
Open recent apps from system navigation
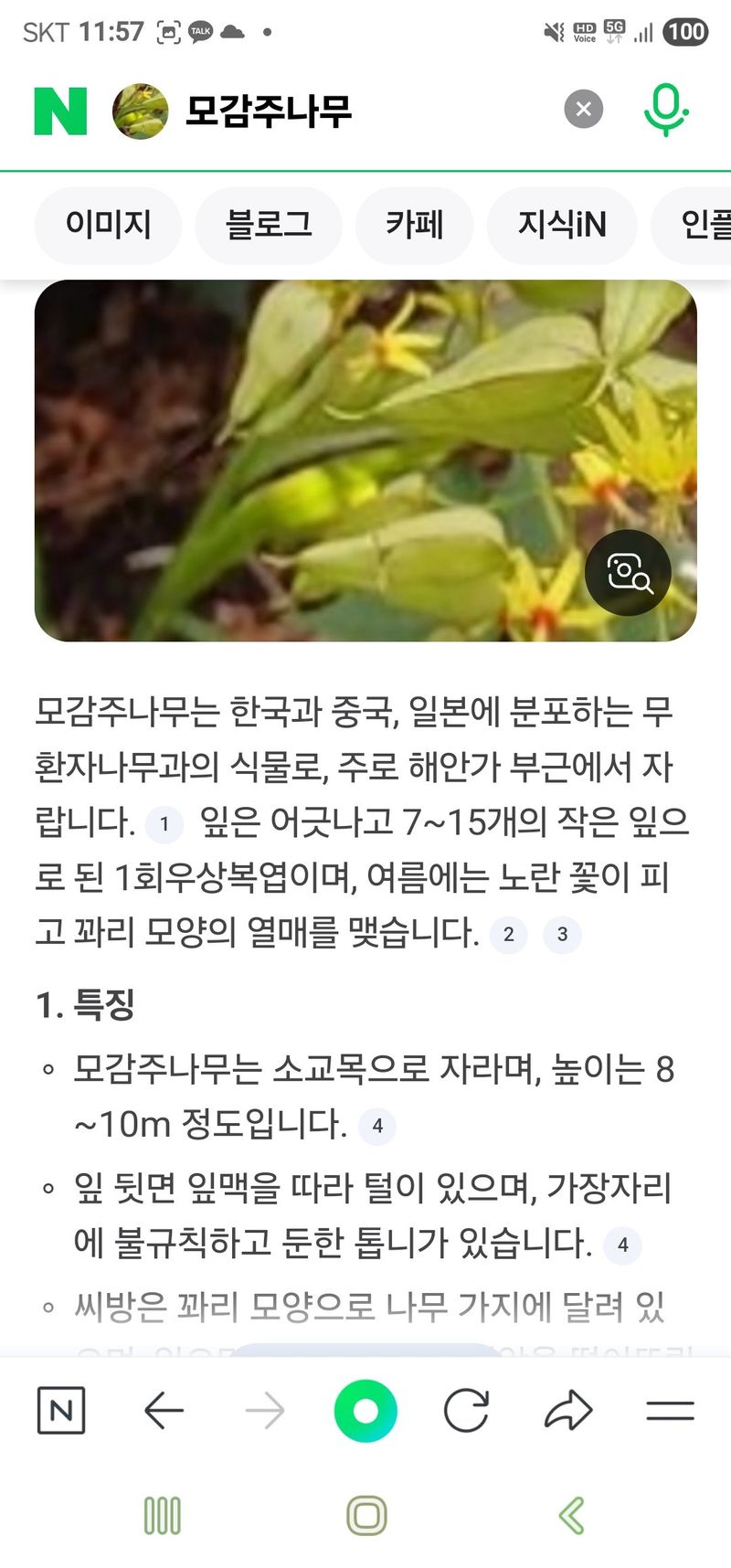[x=163, y=1516]
